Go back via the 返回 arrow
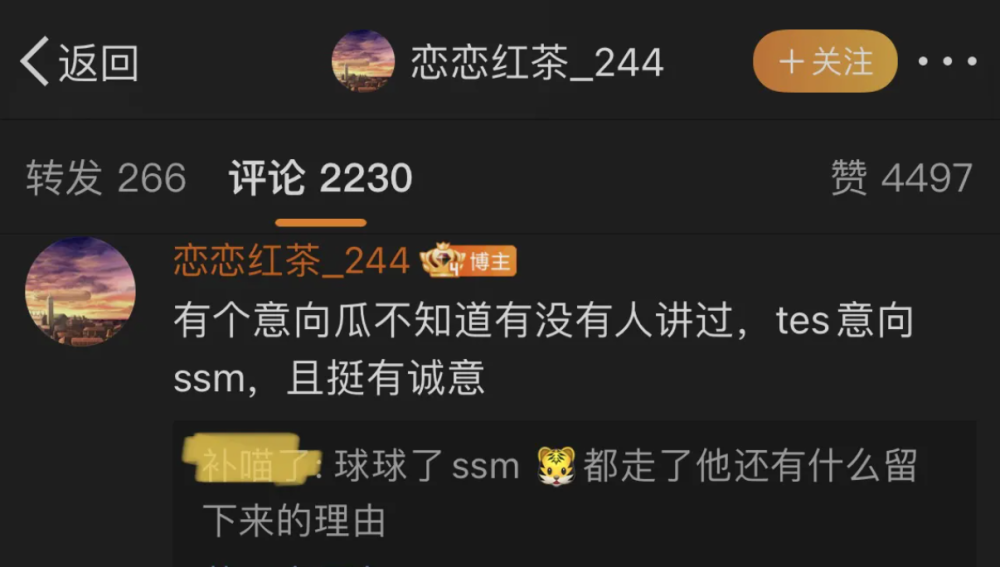Viewport: 1000px width, 567px height. pyautogui.click(x=78, y=63)
